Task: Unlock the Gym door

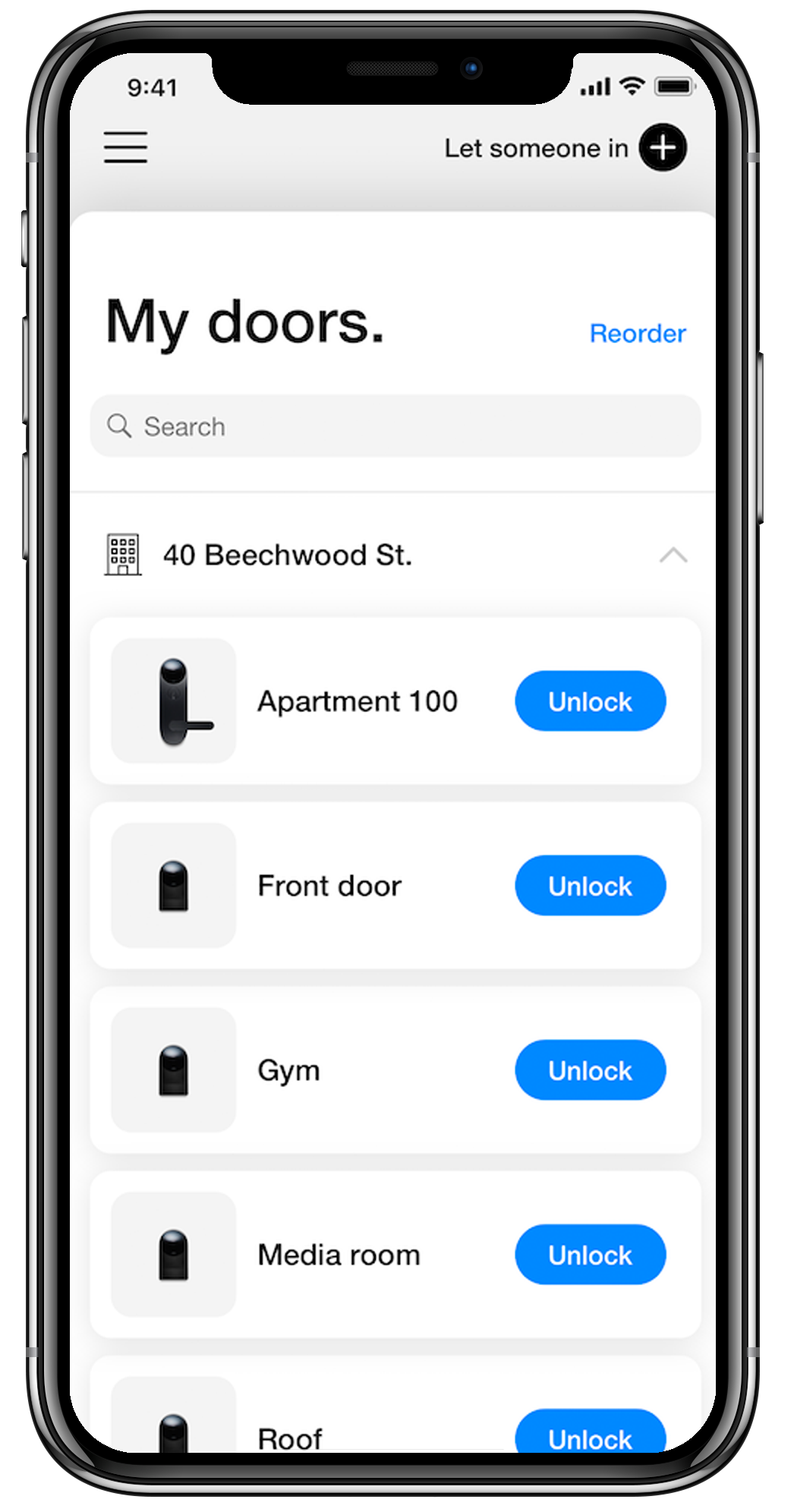Action: pos(590,1070)
